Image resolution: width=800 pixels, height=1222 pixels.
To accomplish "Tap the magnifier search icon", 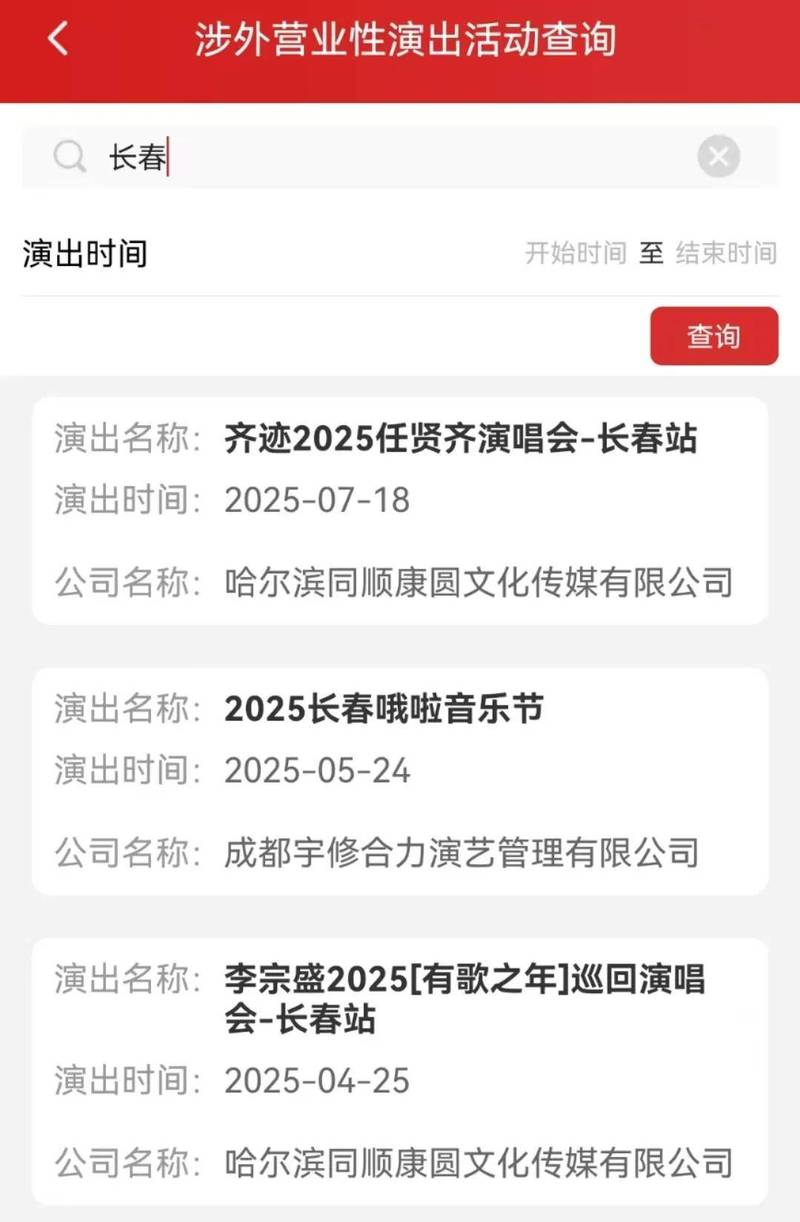I will [x=67, y=156].
